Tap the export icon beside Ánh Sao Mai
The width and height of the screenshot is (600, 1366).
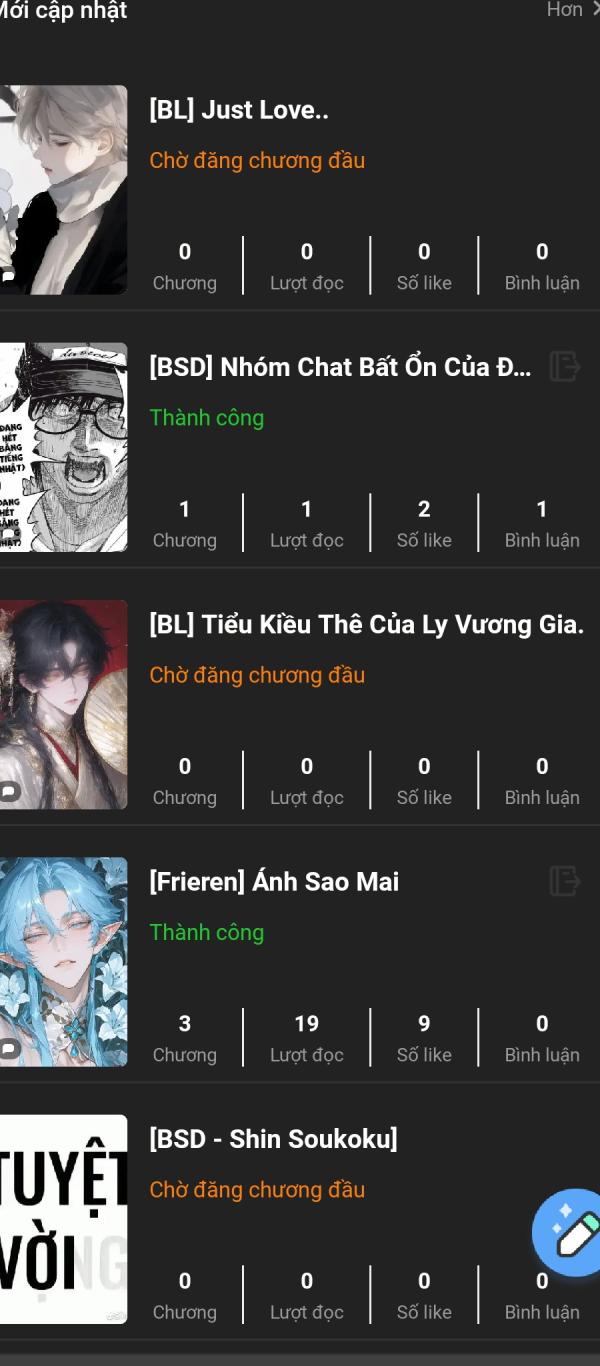(x=565, y=881)
